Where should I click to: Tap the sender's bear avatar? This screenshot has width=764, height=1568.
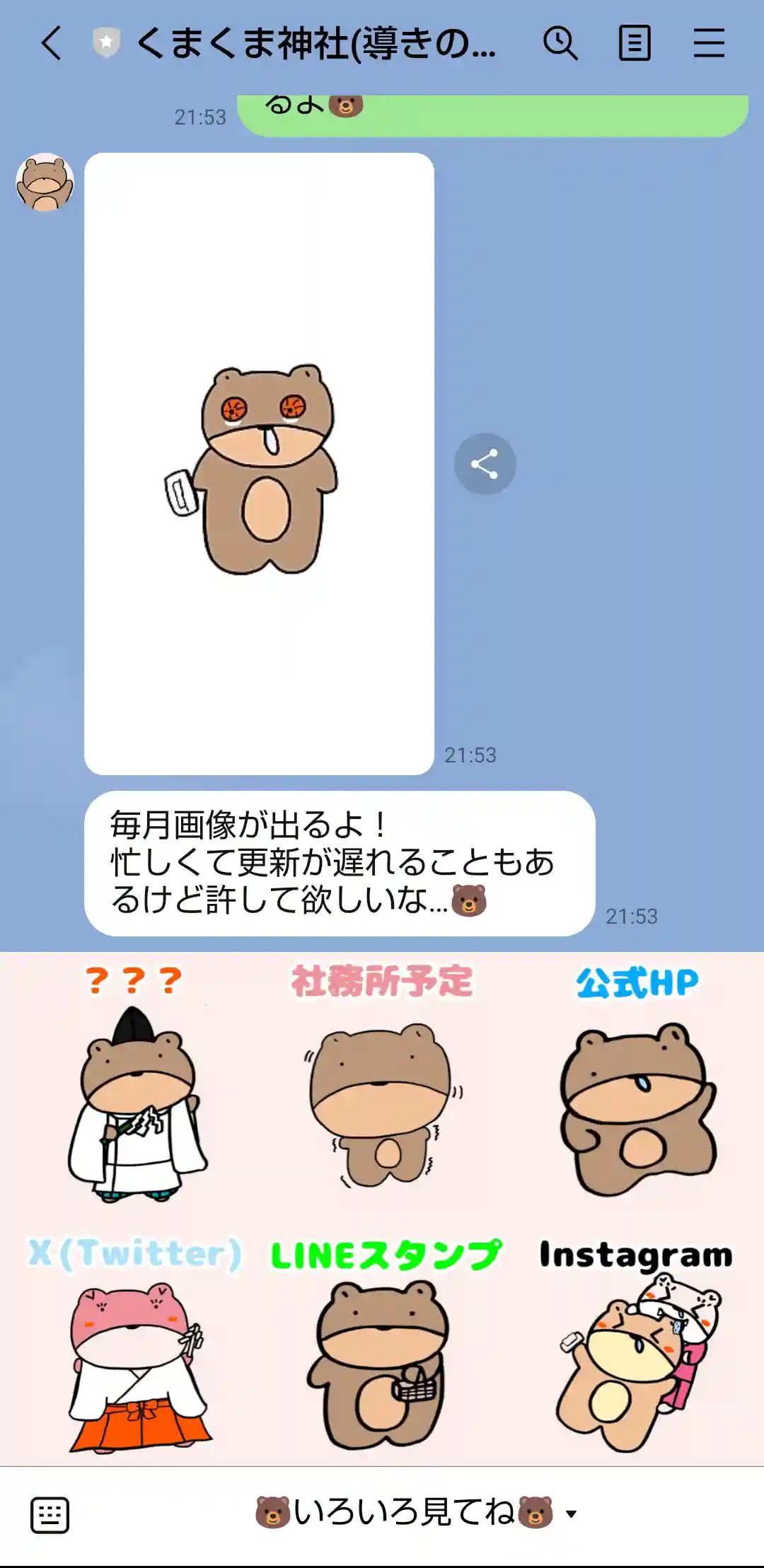click(x=45, y=182)
